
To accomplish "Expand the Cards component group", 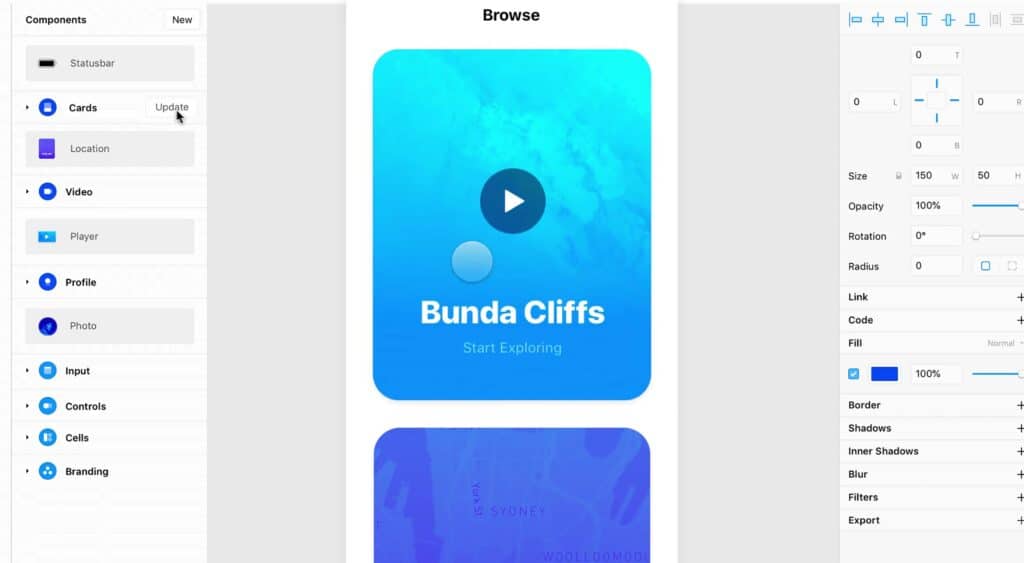I will coord(27,108).
